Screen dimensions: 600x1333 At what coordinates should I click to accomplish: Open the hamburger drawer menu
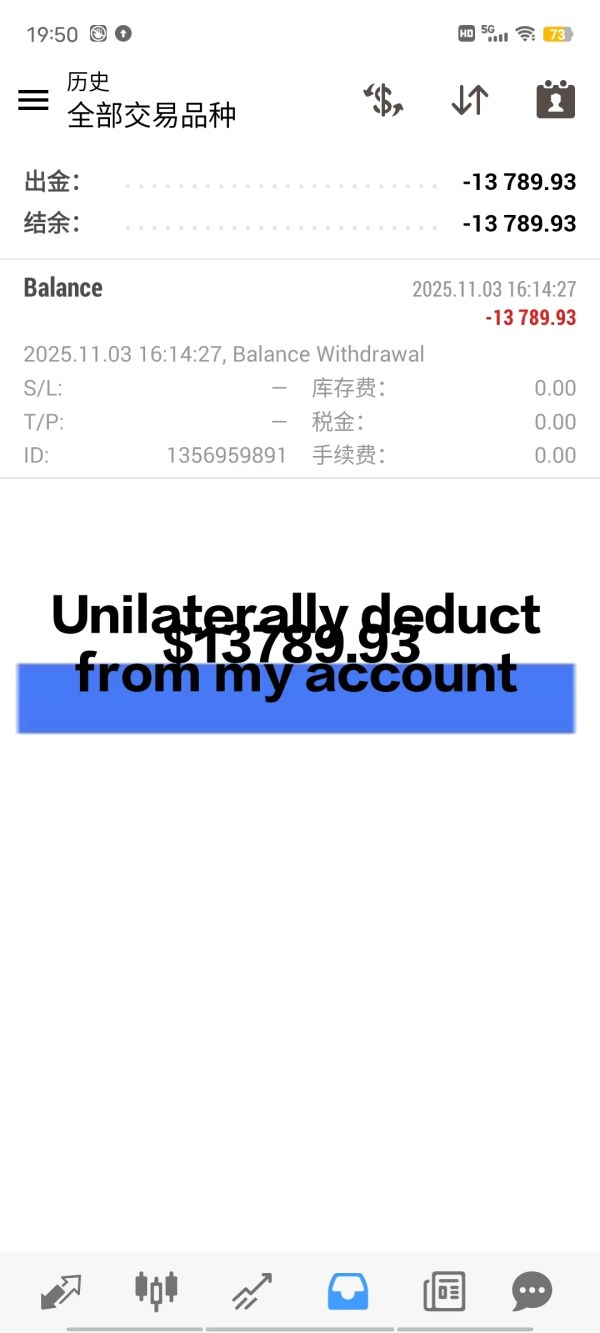tap(33, 100)
